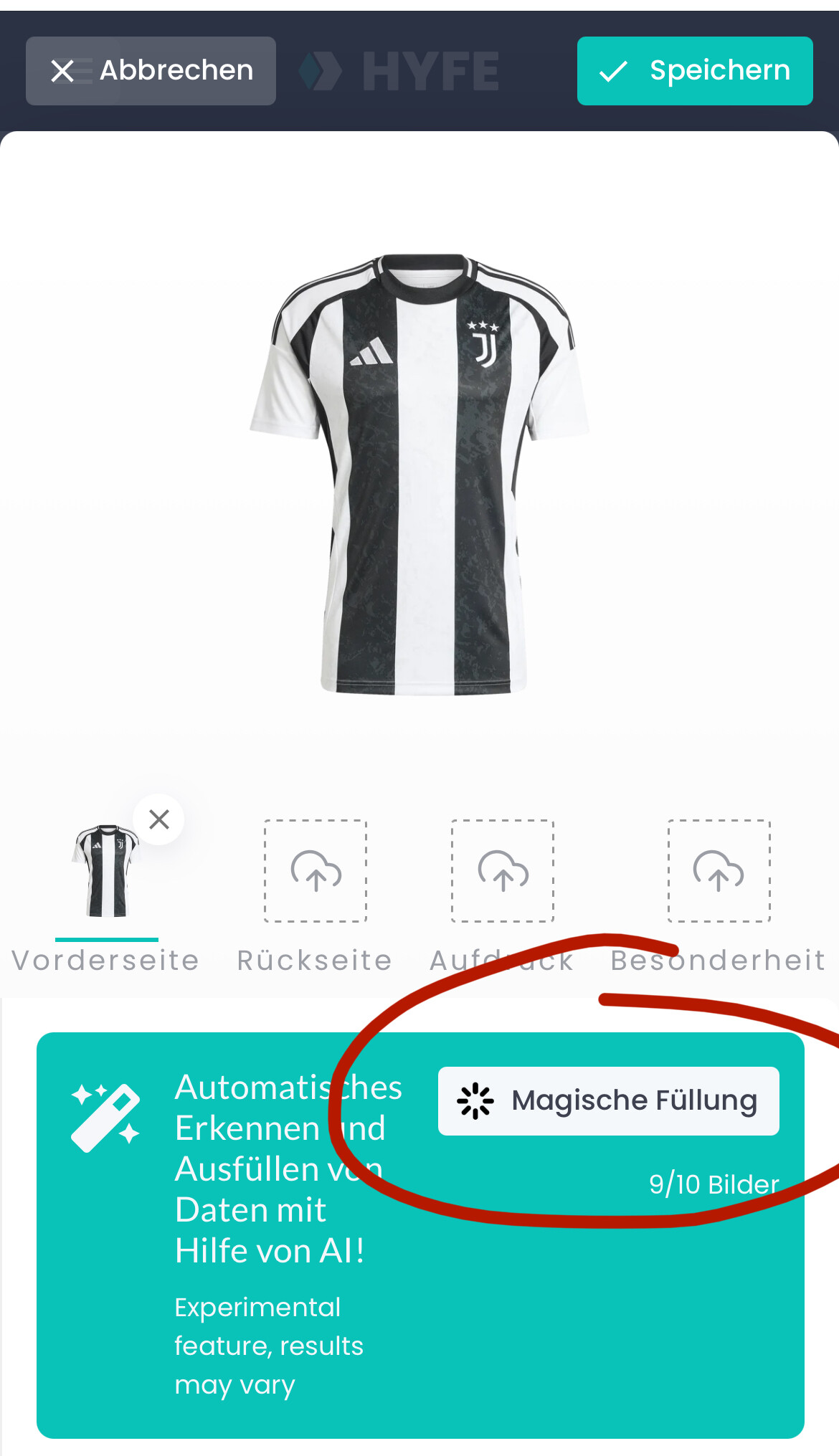
Task: Cancel with the Abbrechen button
Action: point(151,71)
